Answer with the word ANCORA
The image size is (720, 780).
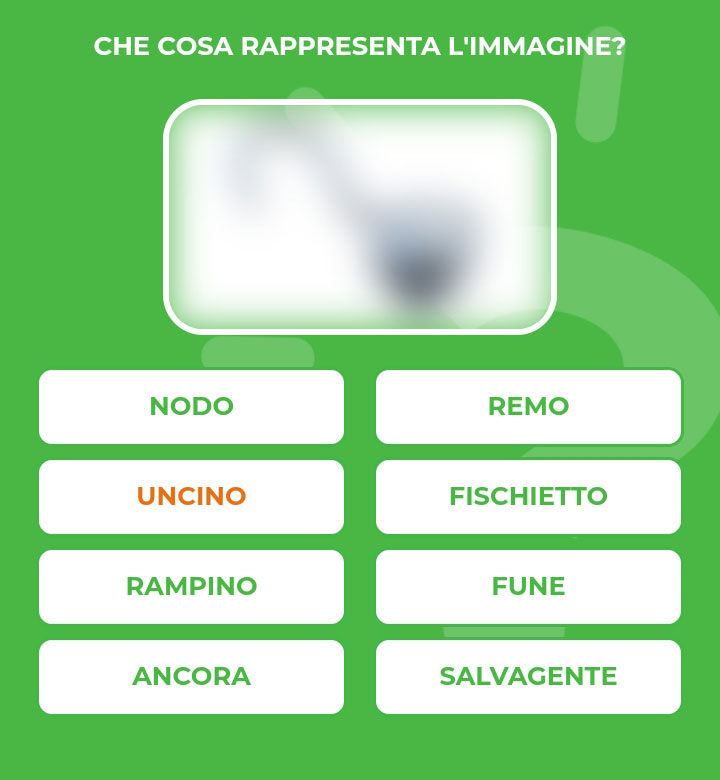tap(191, 676)
